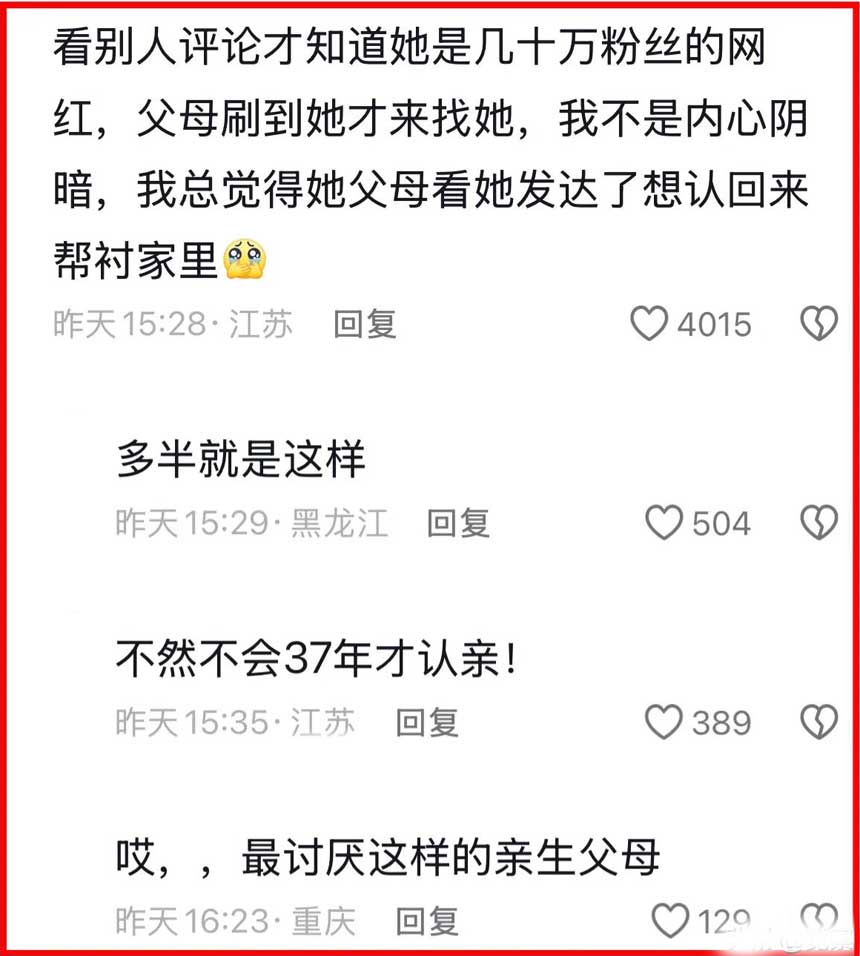Dislike the comment 多半就是这样
This screenshot has height=956, width=860.
819,522
